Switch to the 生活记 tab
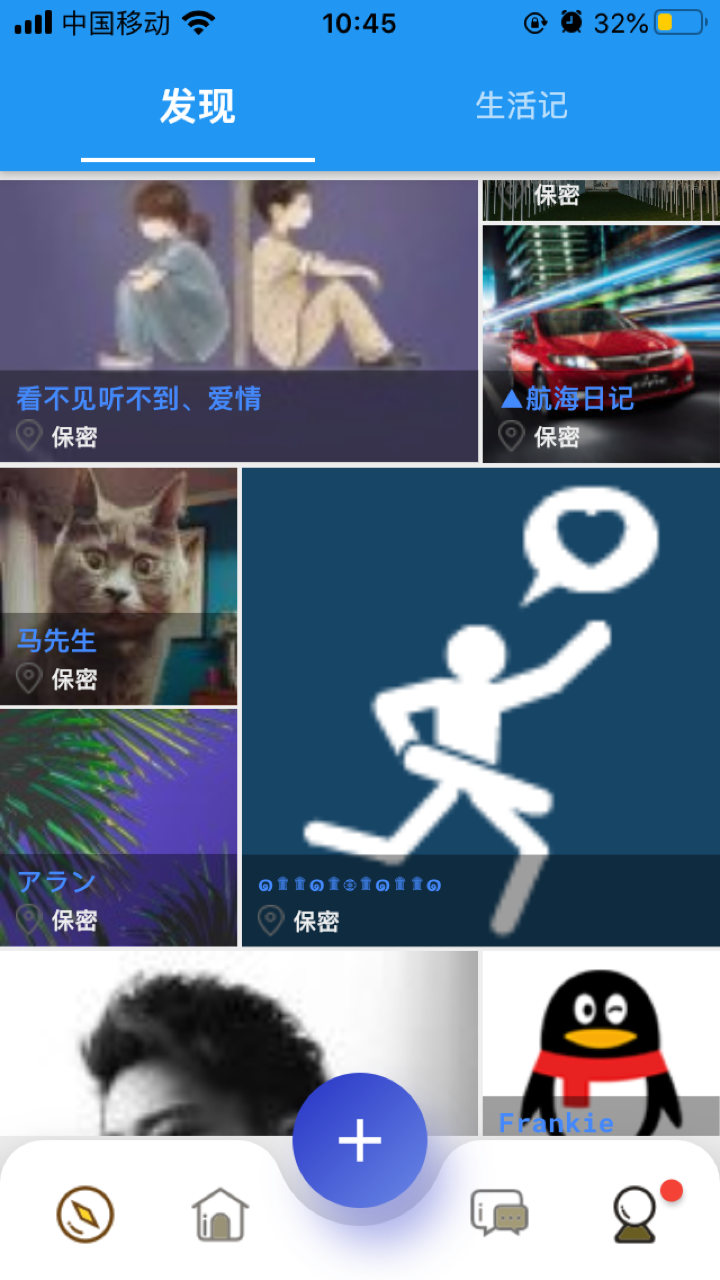This screenshot has height=1280, width=720. coord(522,105)
